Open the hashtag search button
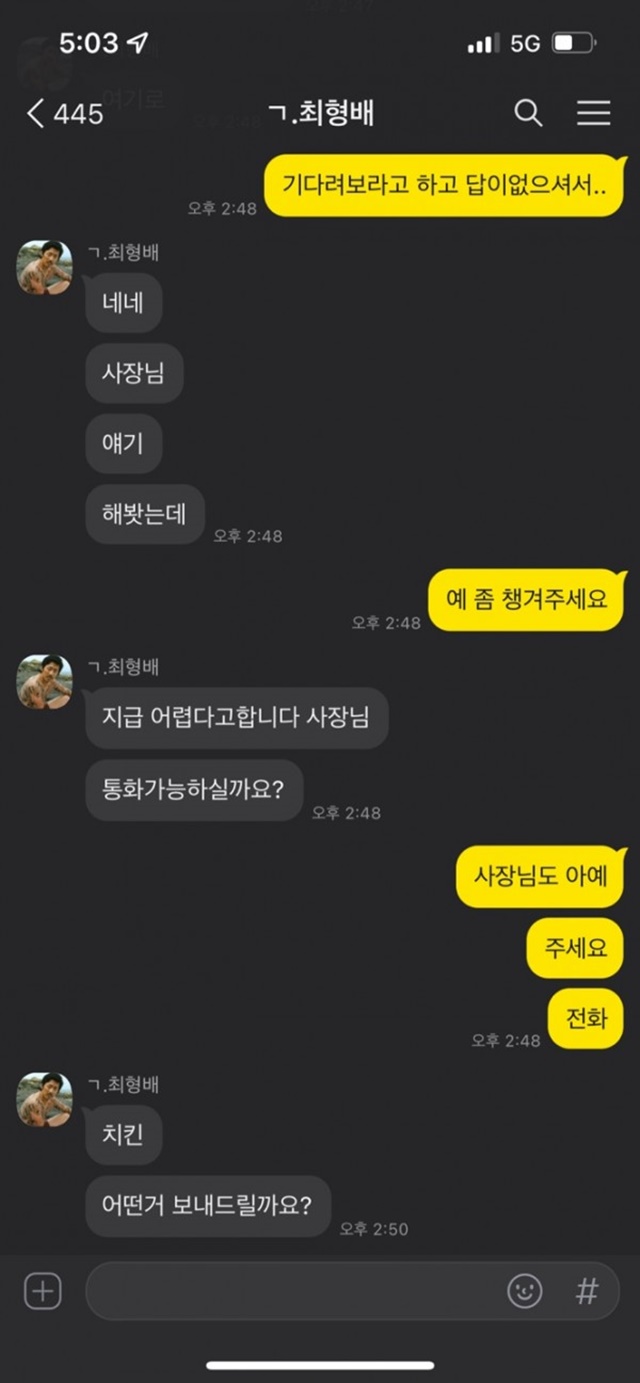The width and height of the screenshot is (640, 1383). pyautogui.click(x=587, y=1291)
